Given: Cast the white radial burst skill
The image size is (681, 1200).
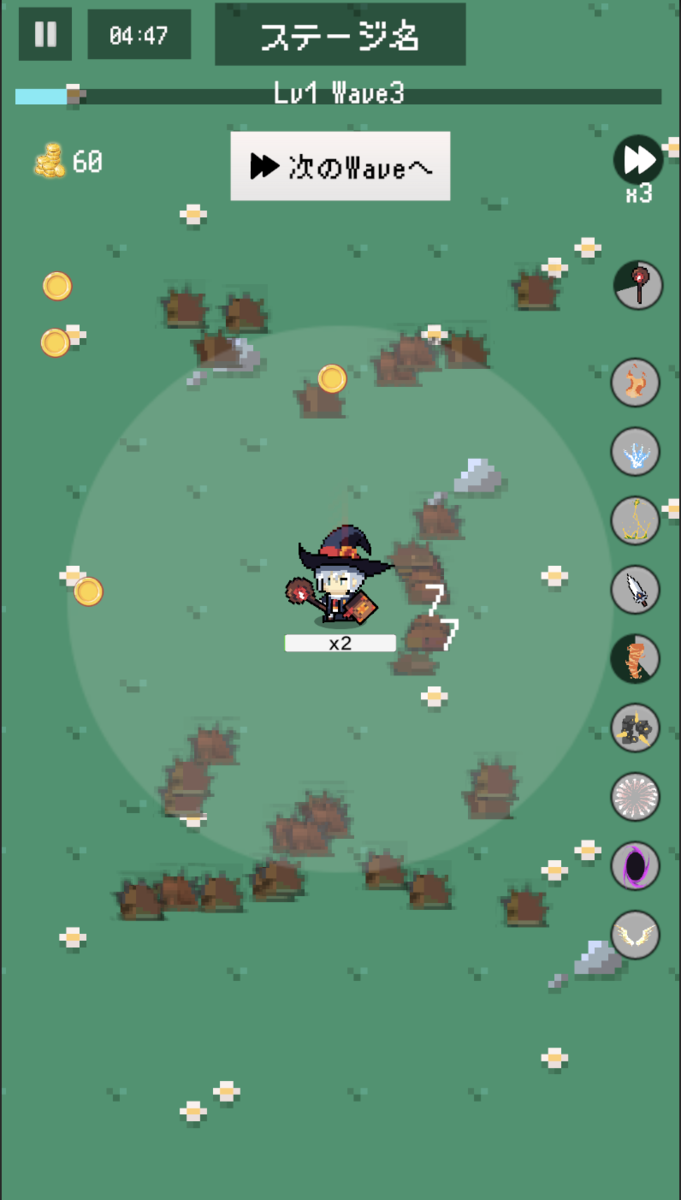Looking at the screenshot, I should [x=636, y=796].
